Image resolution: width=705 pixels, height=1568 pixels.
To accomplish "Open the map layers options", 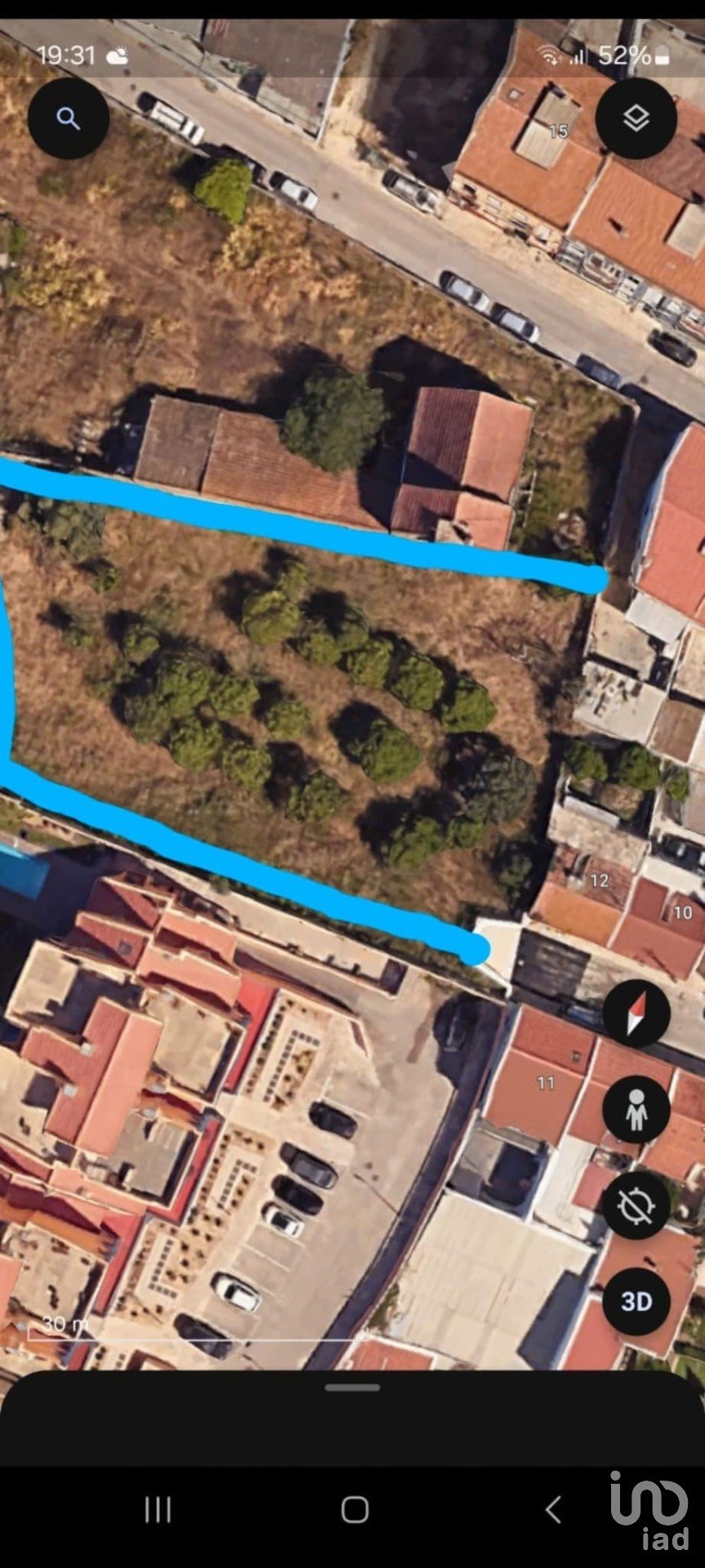I will coord(636,119).
